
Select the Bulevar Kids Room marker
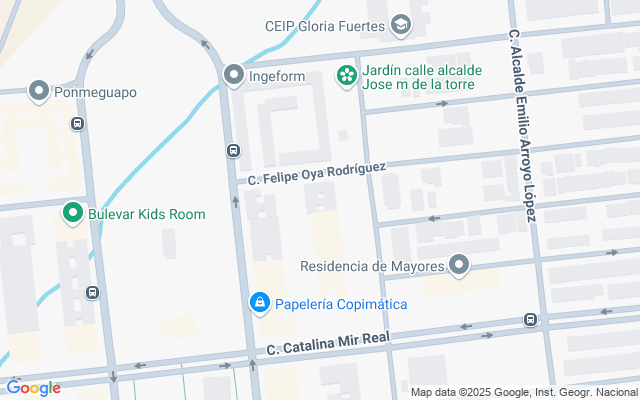(72, 213)
